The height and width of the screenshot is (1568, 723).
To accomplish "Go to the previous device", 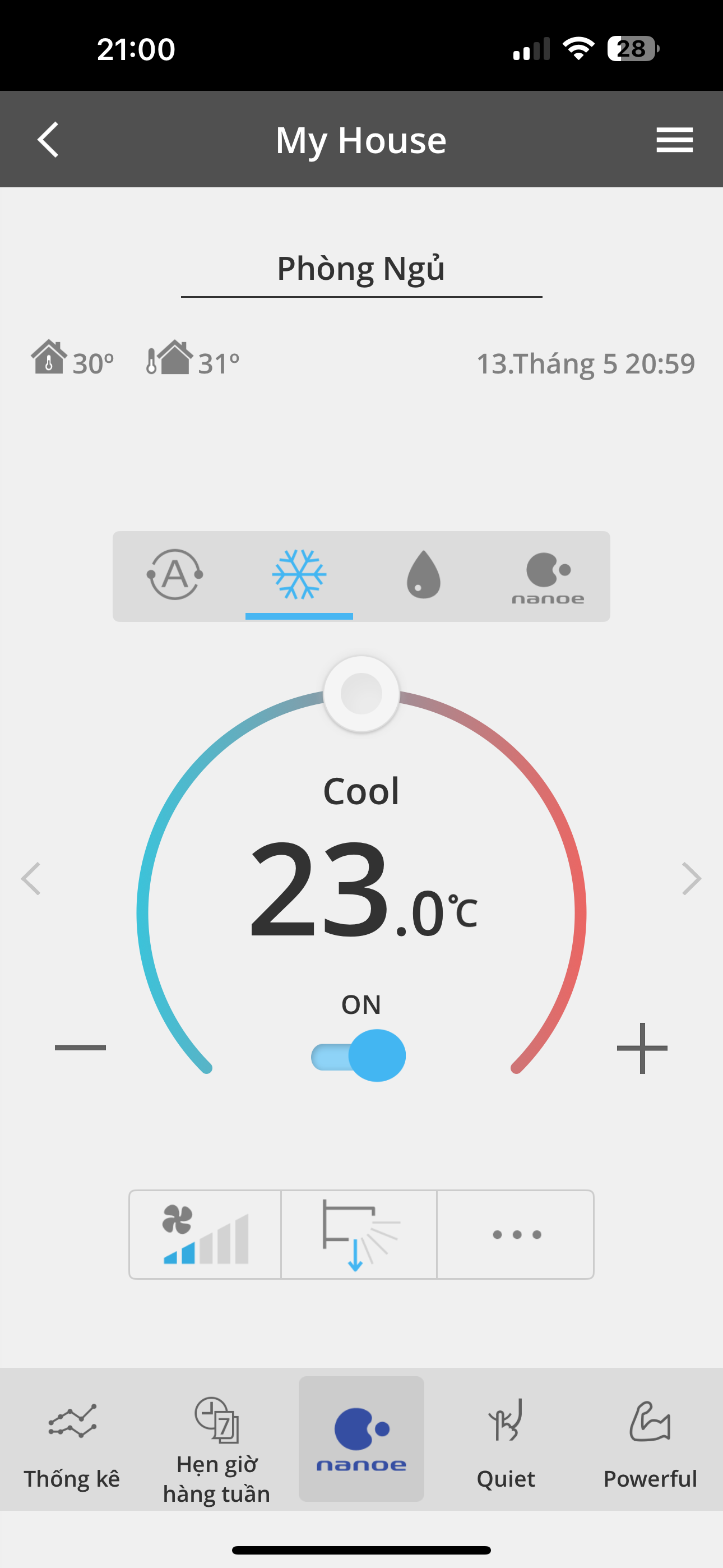I will click(31, 878).
